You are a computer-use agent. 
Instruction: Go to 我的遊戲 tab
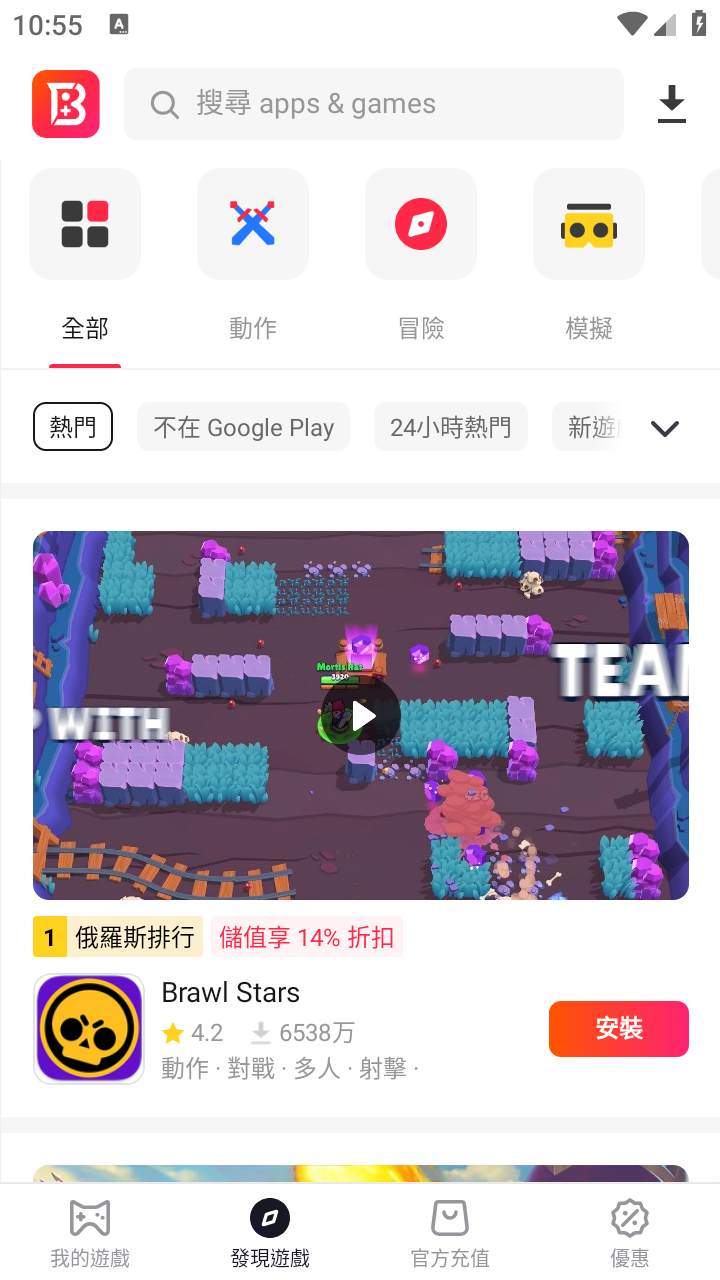point(90,1234)
